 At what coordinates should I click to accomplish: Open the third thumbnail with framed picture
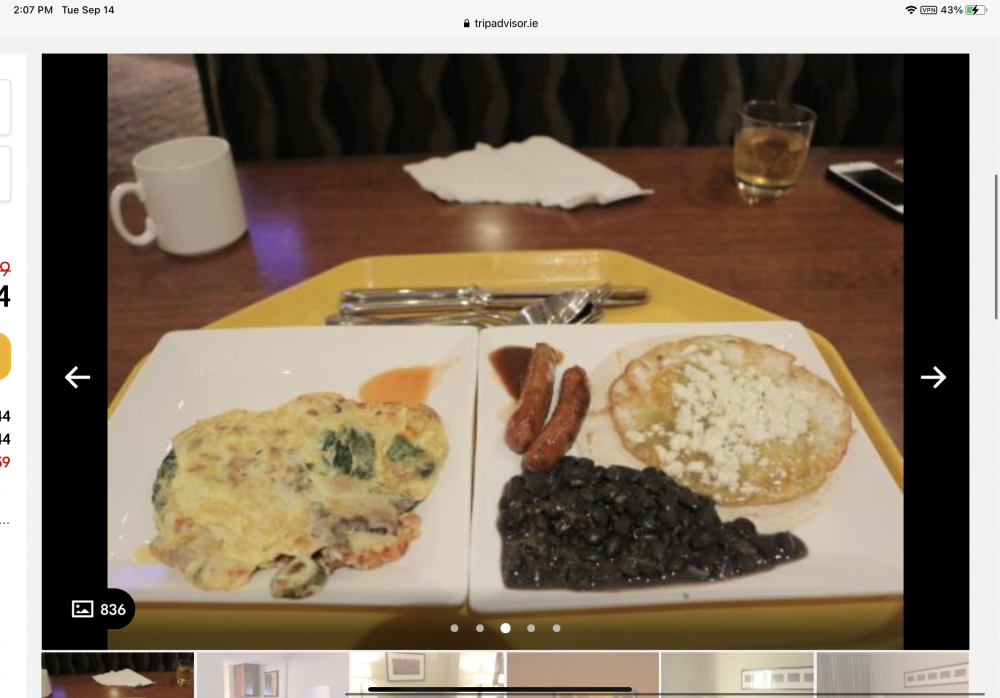click(427, 675)
